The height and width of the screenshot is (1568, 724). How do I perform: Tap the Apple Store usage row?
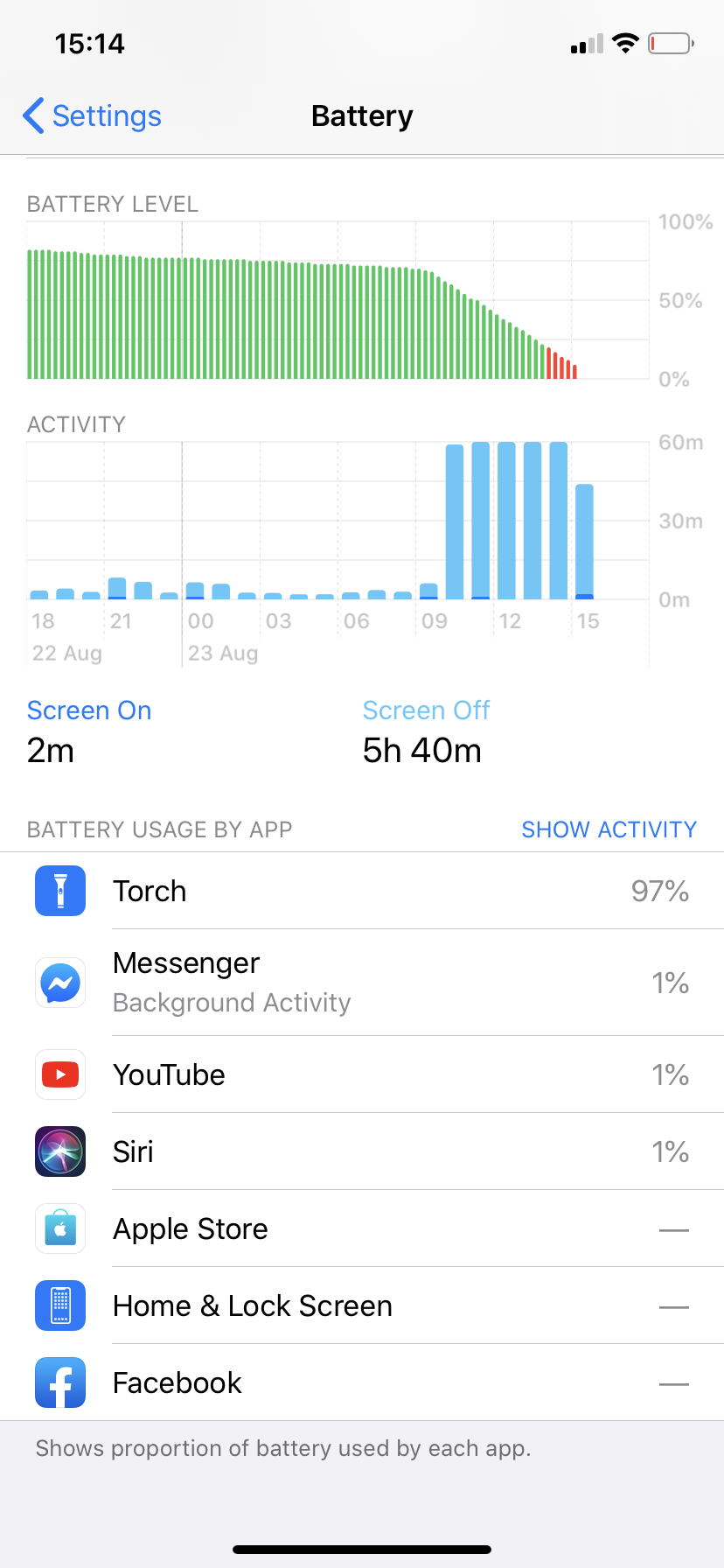(362, 1228)
